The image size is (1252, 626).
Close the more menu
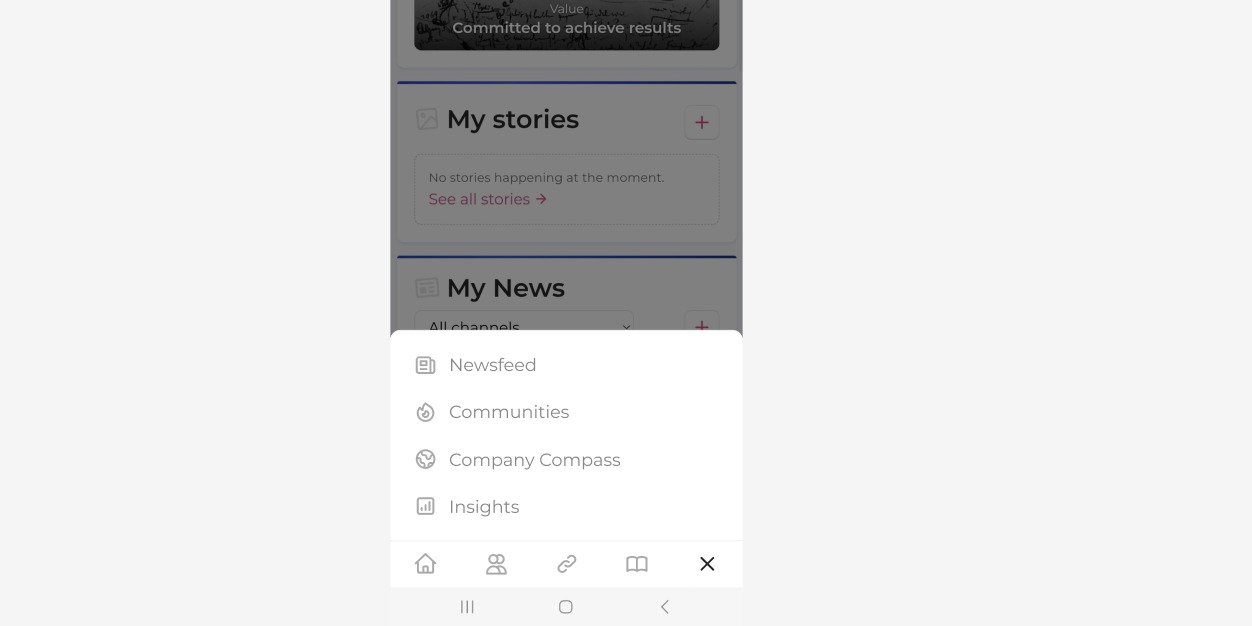click(707, 564)
